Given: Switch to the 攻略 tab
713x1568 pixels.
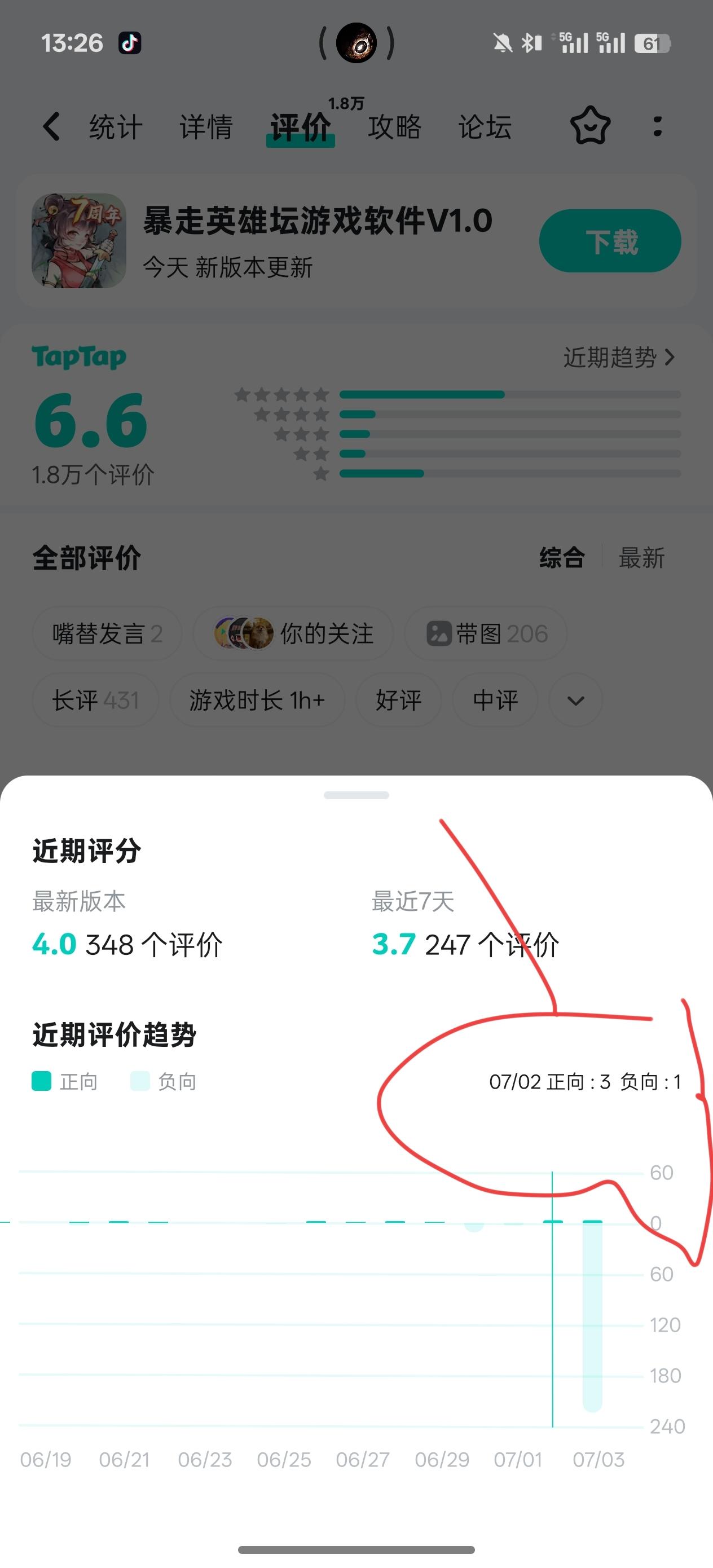Looking at the screenshot, I should point(394,126).
